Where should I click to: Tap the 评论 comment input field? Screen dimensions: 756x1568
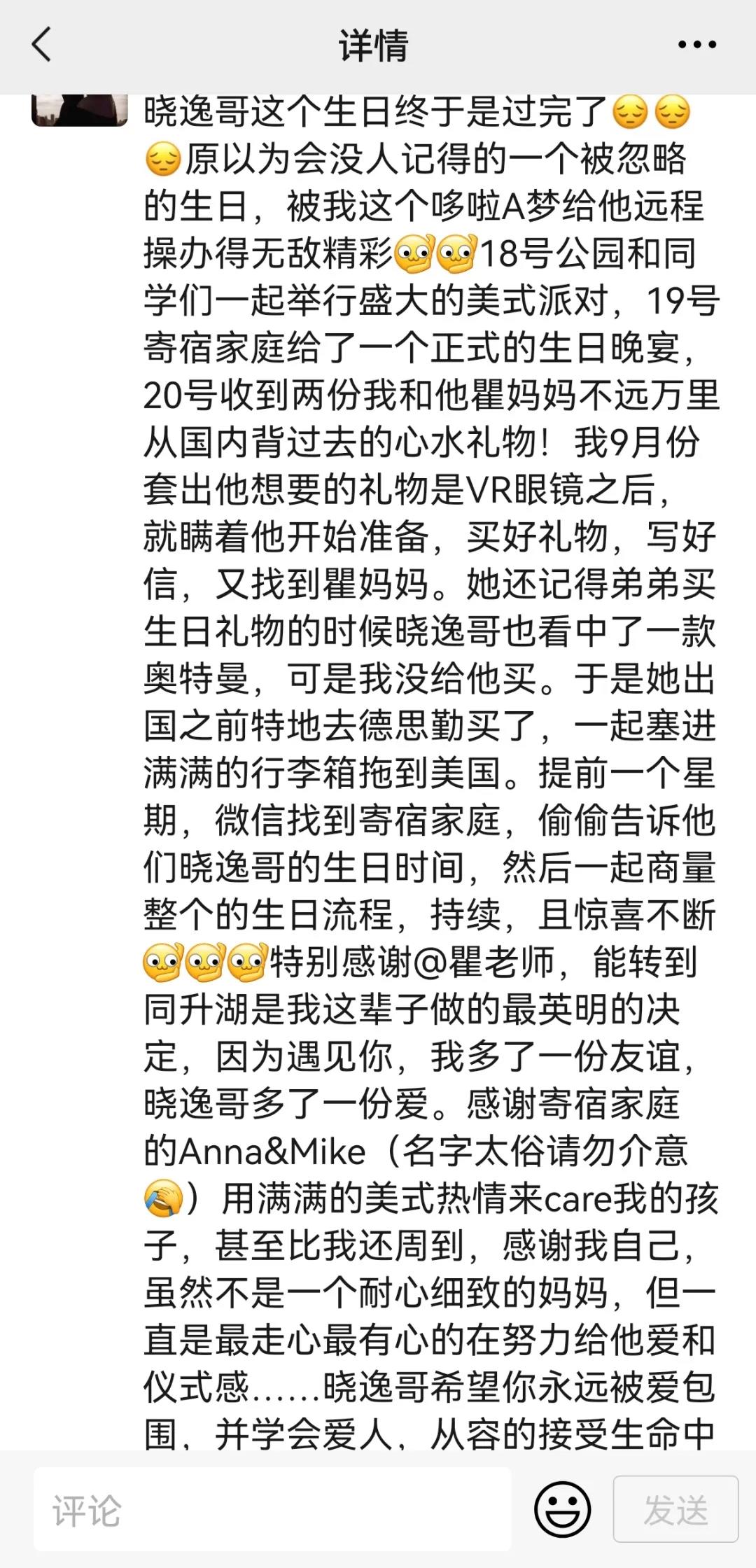coord(273,1510)
